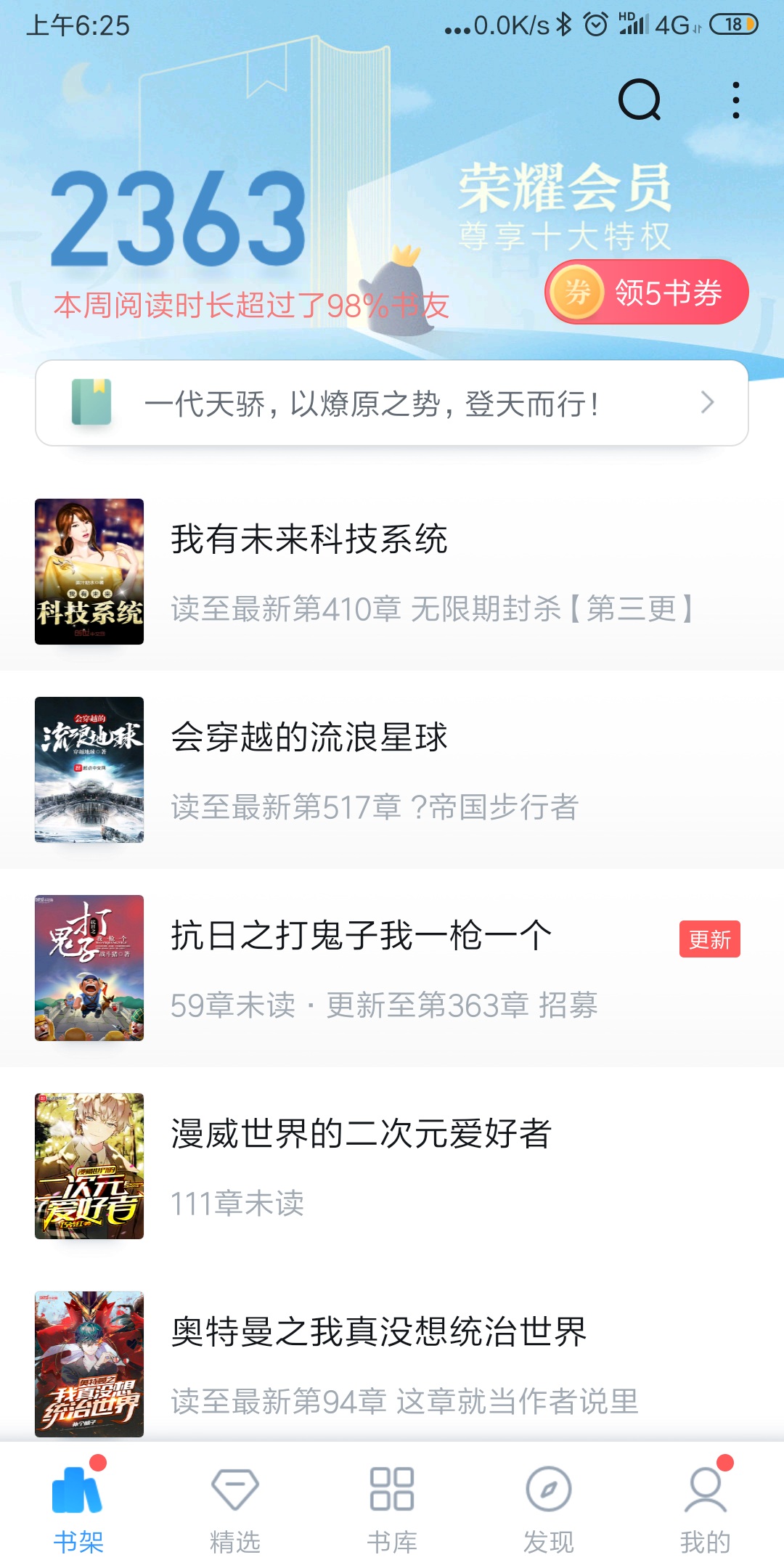Screen dimensions: 784x1568
Task: Go to the 发现 tab
Action: [x=549, y=1507]
